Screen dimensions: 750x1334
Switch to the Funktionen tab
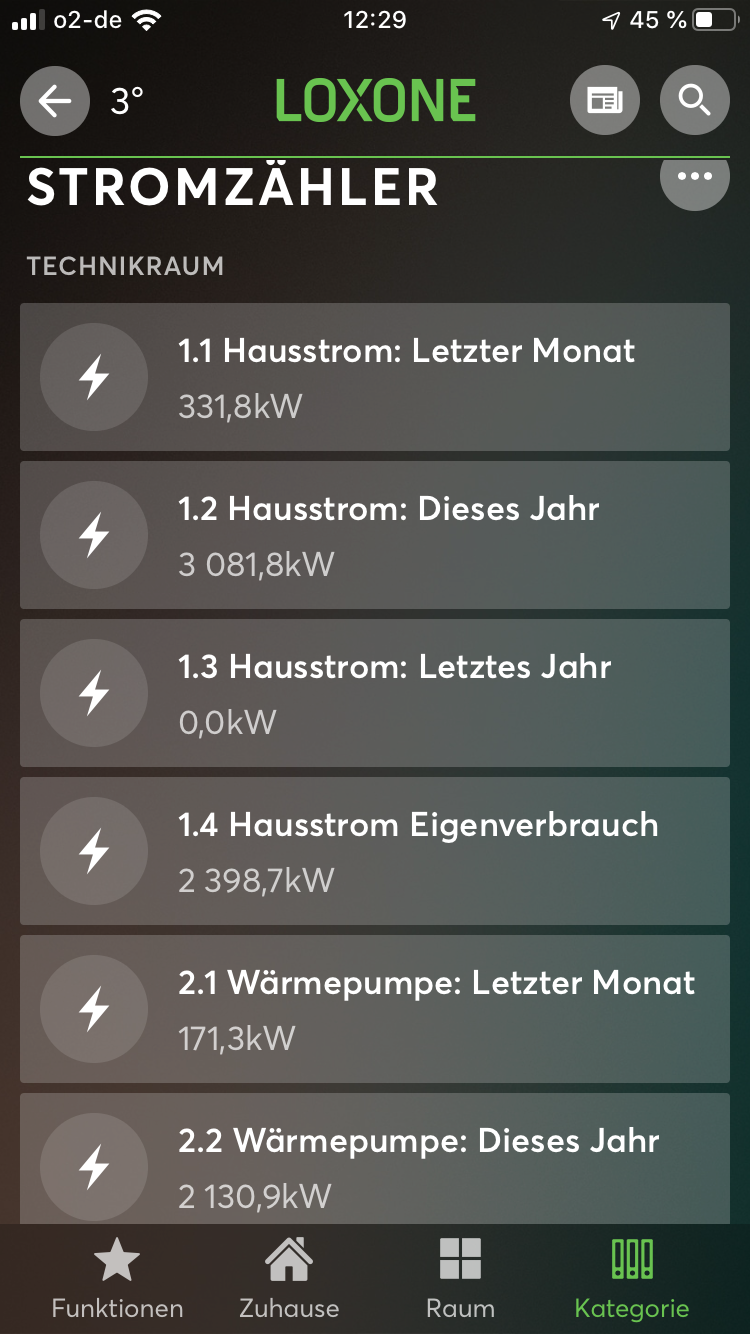pyautogui.click(x=117, y=1278)
